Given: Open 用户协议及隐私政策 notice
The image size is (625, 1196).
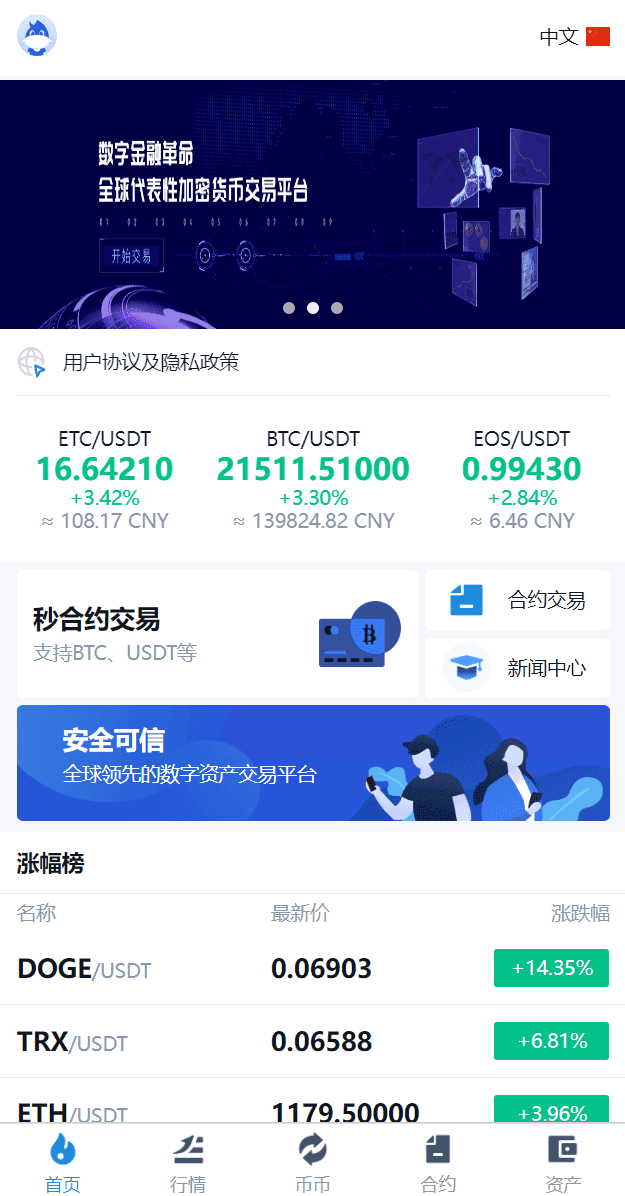Looking at the screenshot, I should [x=150, y=362].
